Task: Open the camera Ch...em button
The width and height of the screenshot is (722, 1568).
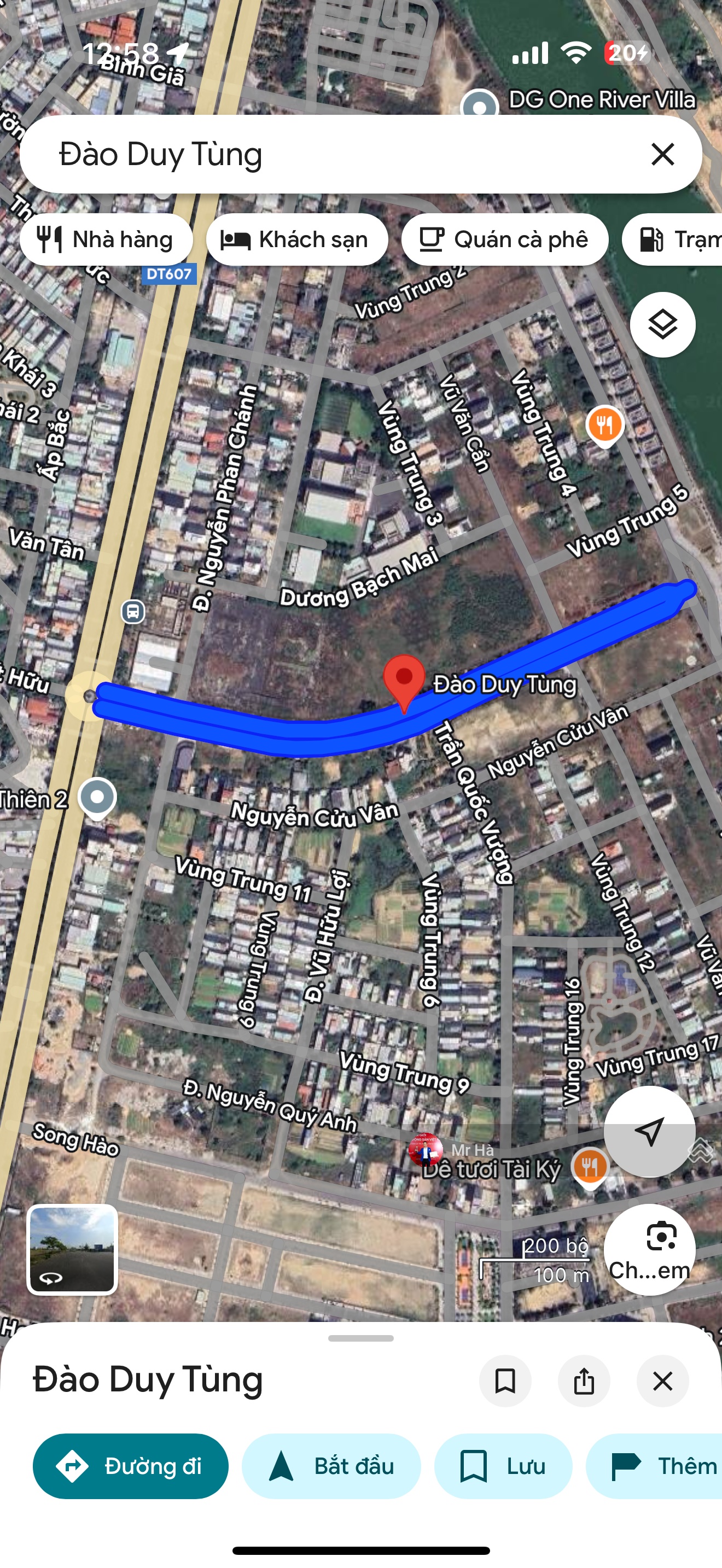Action: coord(649,1250)
